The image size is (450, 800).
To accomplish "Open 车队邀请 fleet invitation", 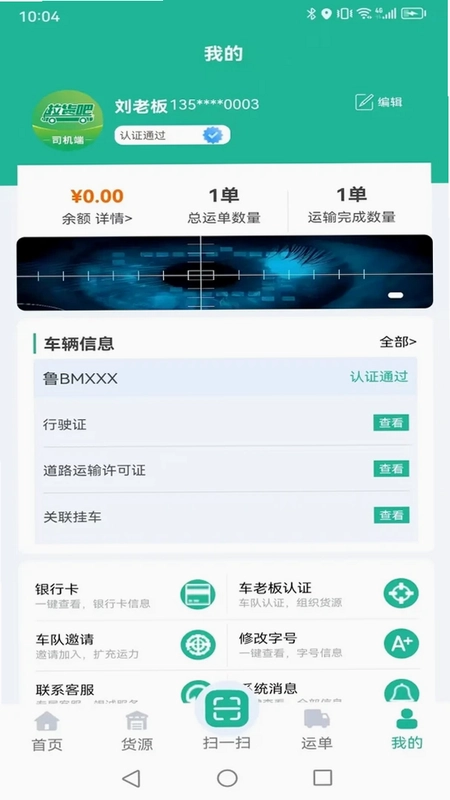I will click(x=124, y=645).
